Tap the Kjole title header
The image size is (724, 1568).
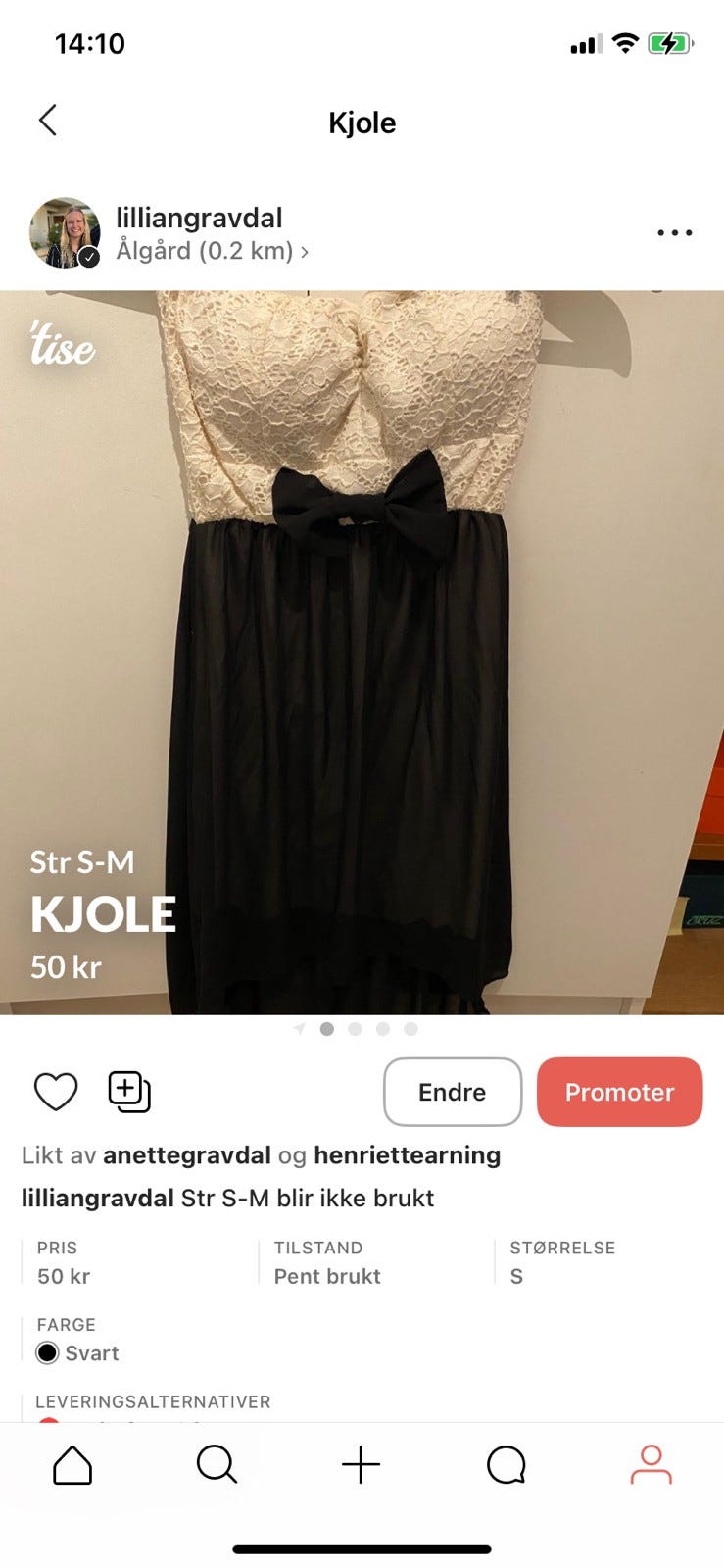tap(362, 122)
